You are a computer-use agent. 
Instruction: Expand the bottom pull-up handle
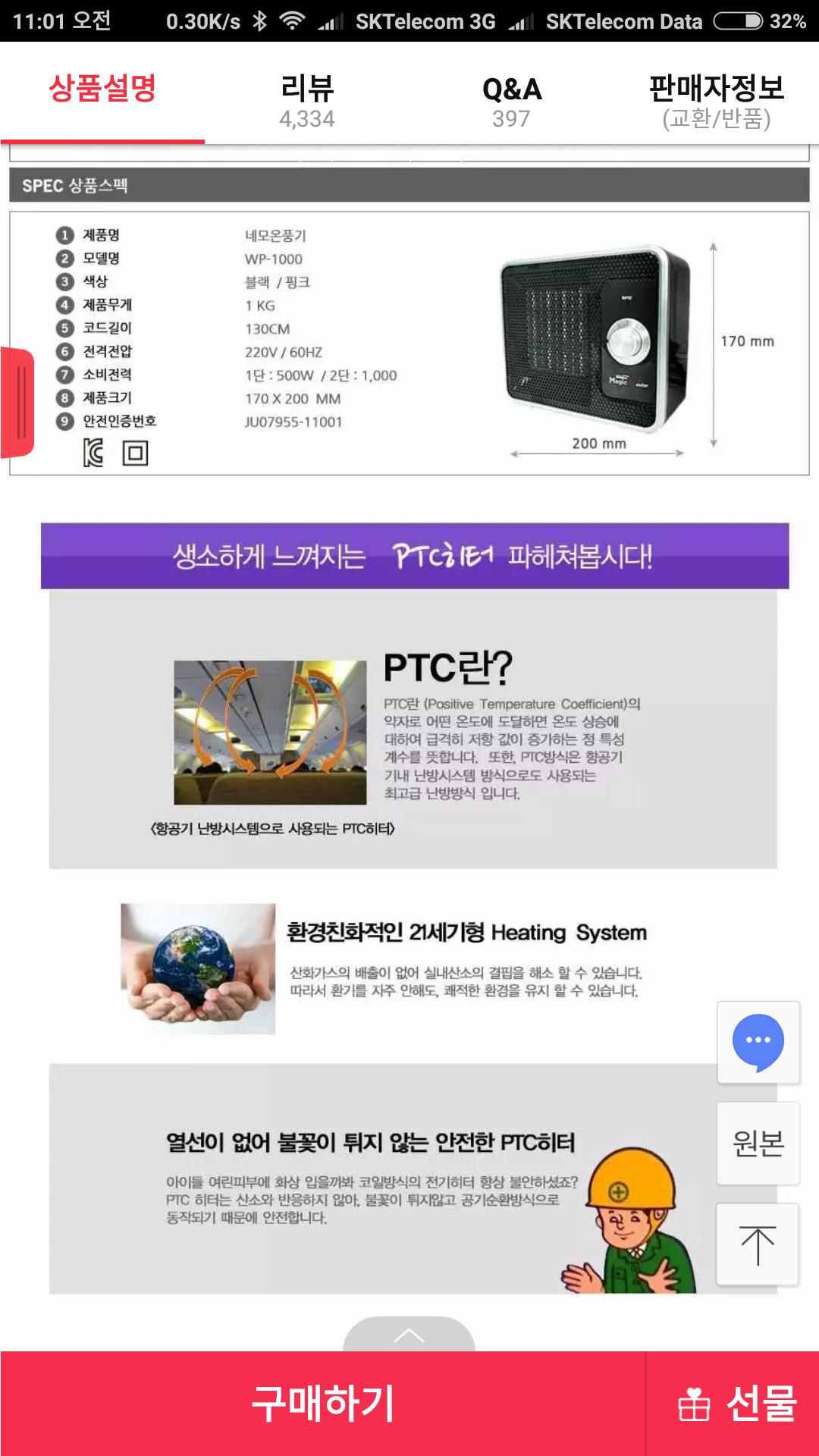[409, 1335]
